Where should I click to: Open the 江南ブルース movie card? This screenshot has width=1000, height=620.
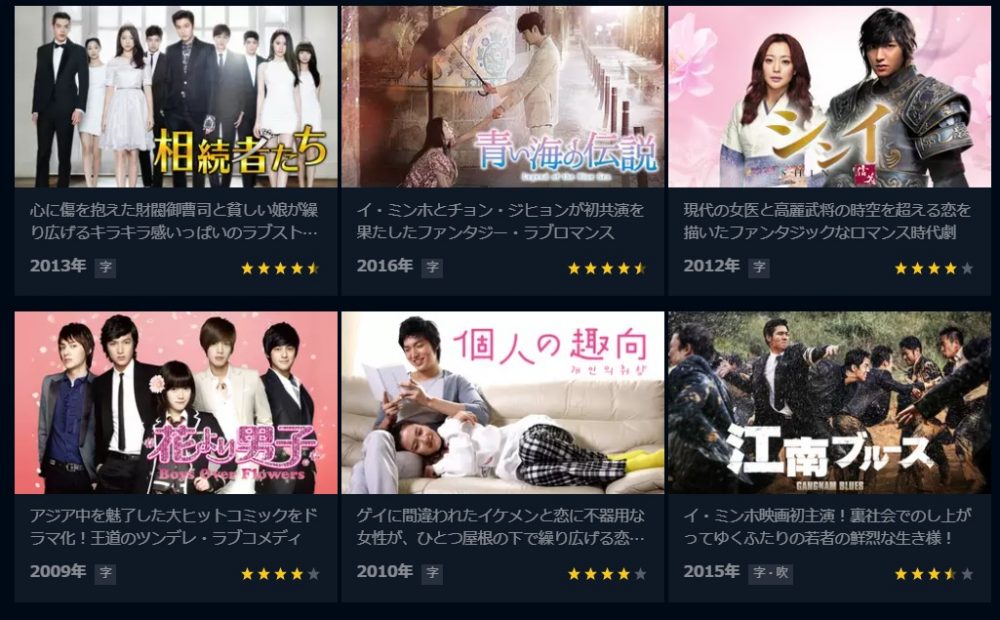(x=829, y=403)
